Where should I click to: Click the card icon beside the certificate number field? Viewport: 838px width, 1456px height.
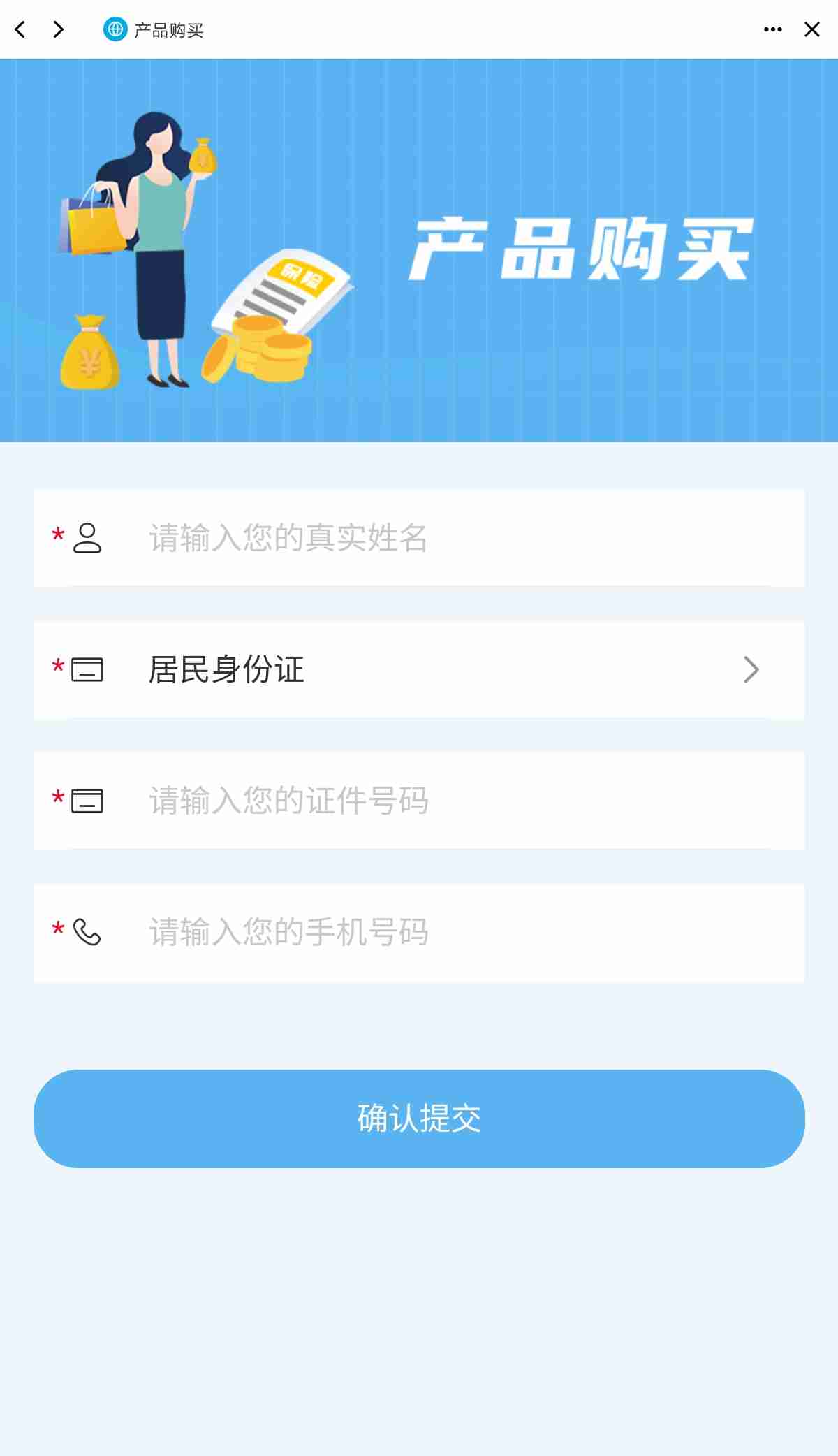(x=85, y=800)
